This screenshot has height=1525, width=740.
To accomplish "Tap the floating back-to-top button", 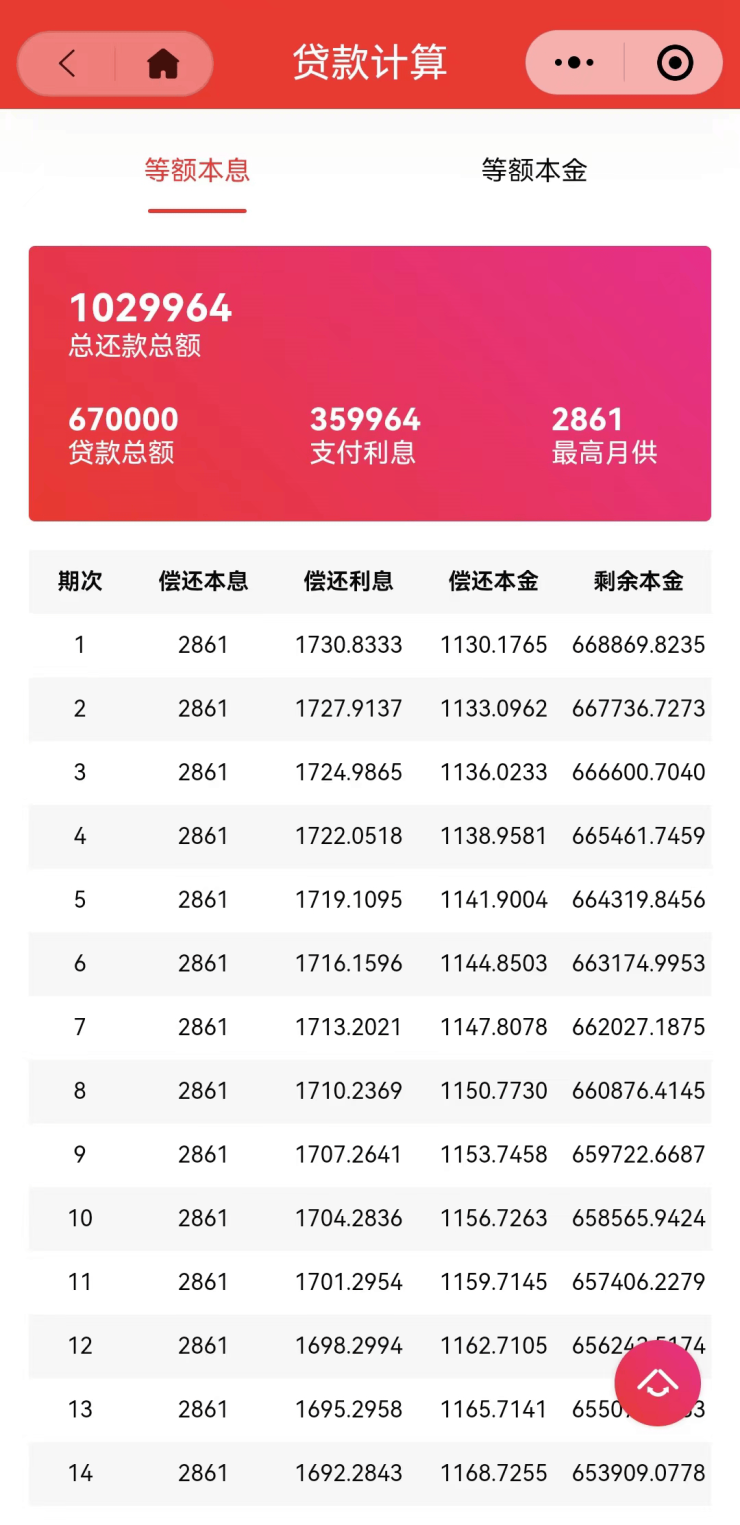I will (x=657, y=1383).
